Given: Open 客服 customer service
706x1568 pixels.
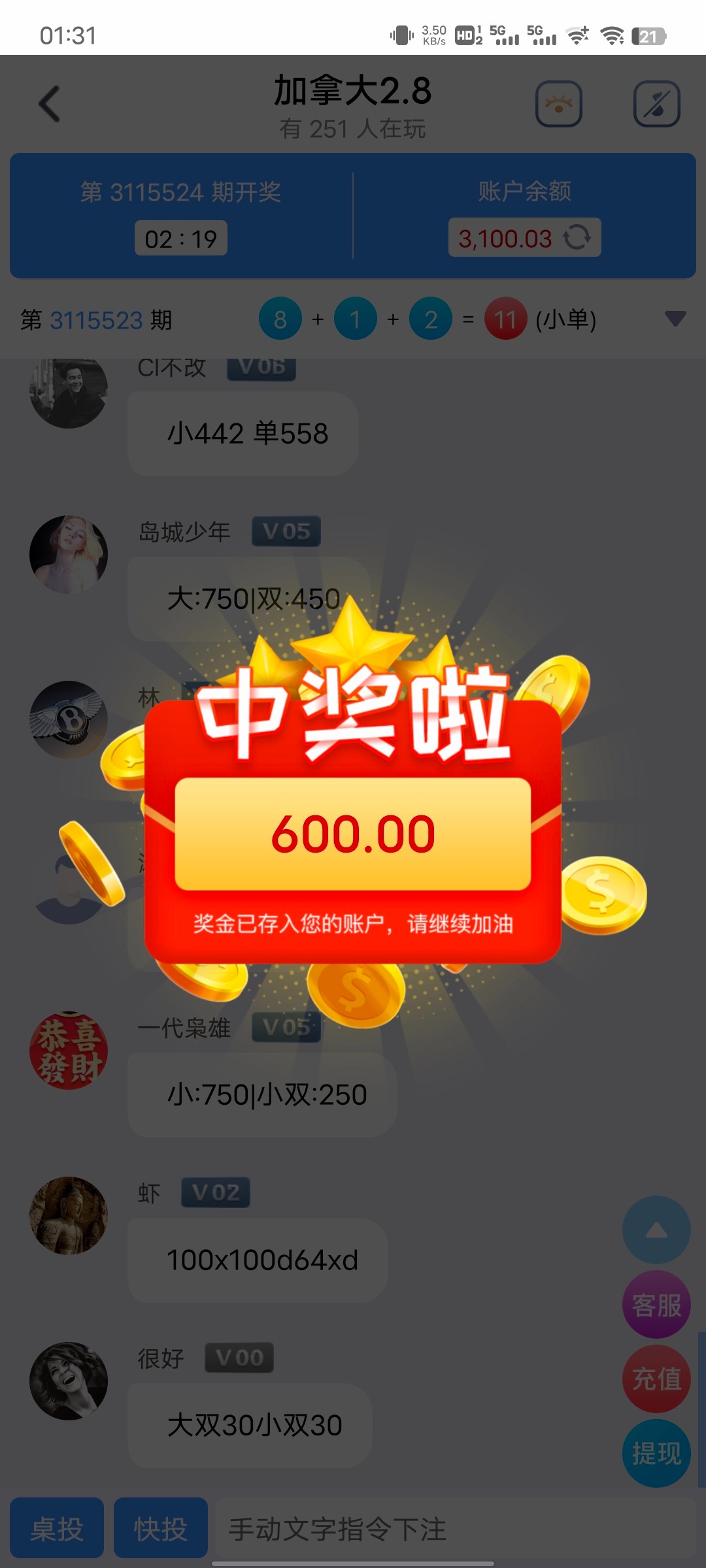Looking at the screenshot, I should pos(656,1305).
